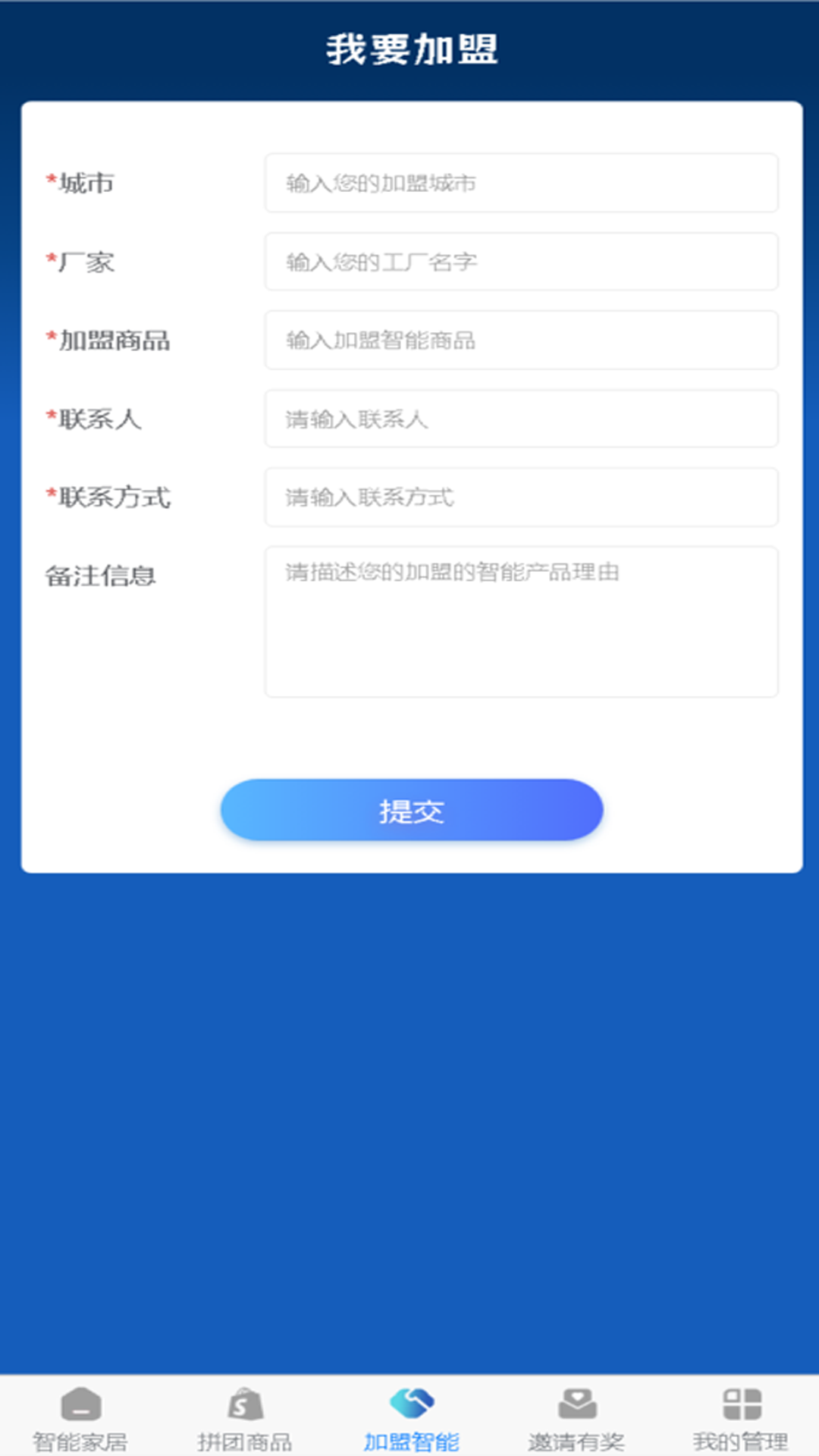Submit the form with 提交 button

[x=411, y=810]
